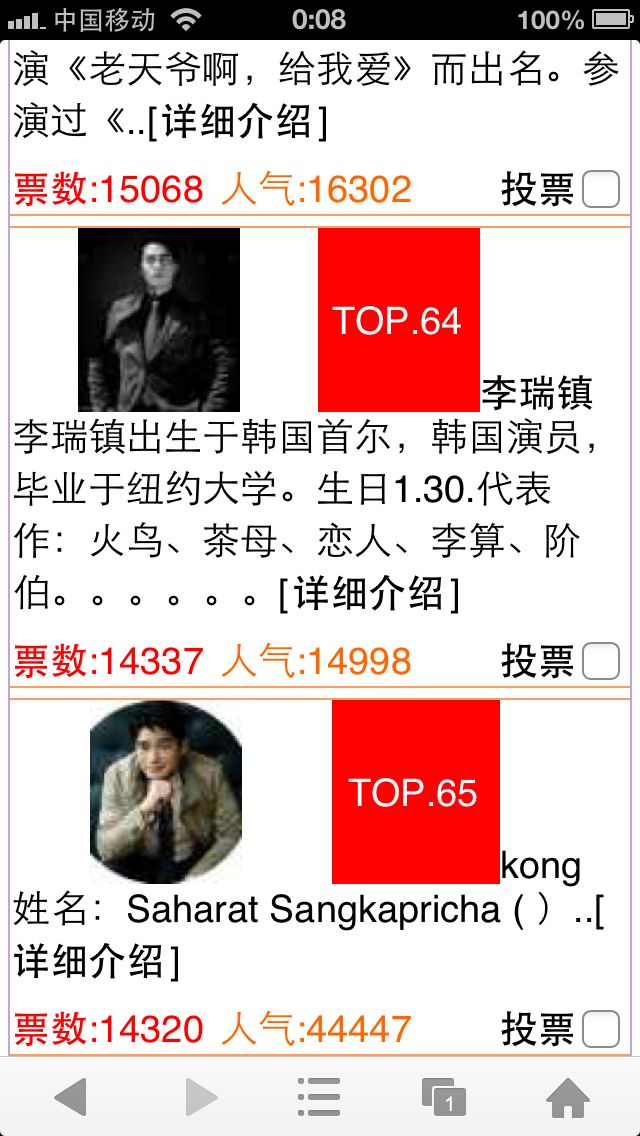Open 详细介绍 link for 李瑞镇
The image size is (640, 1136).
pos(370,594)
